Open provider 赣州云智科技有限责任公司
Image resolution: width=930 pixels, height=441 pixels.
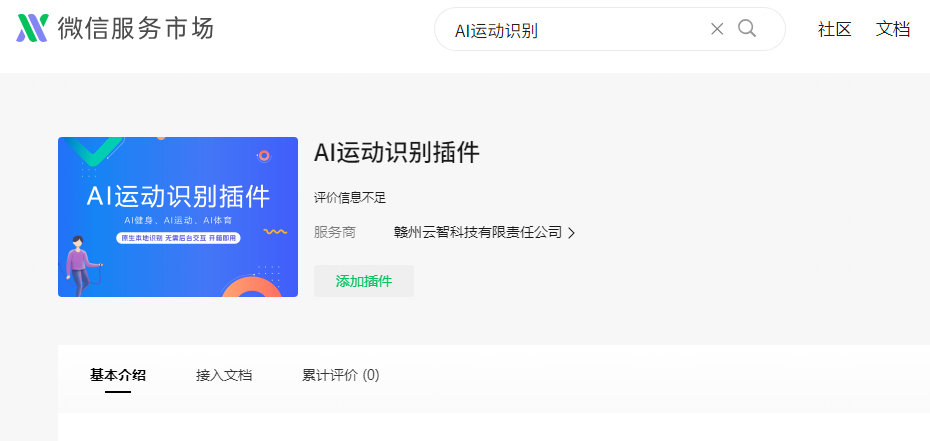pyautogui.click(x=484, y=232)
